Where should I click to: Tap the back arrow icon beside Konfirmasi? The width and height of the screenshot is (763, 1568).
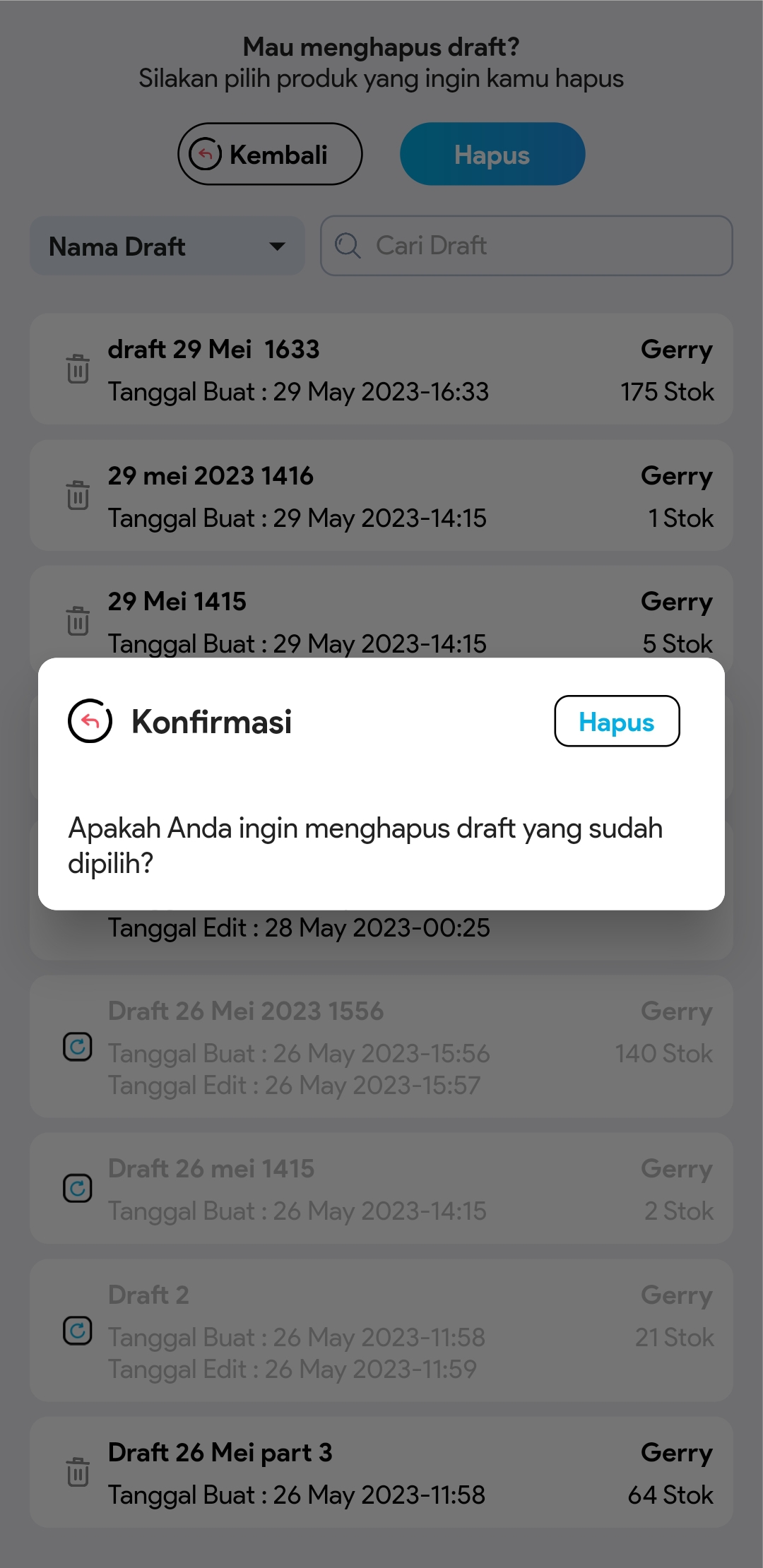pyautogui.click(x=90, y=721)
